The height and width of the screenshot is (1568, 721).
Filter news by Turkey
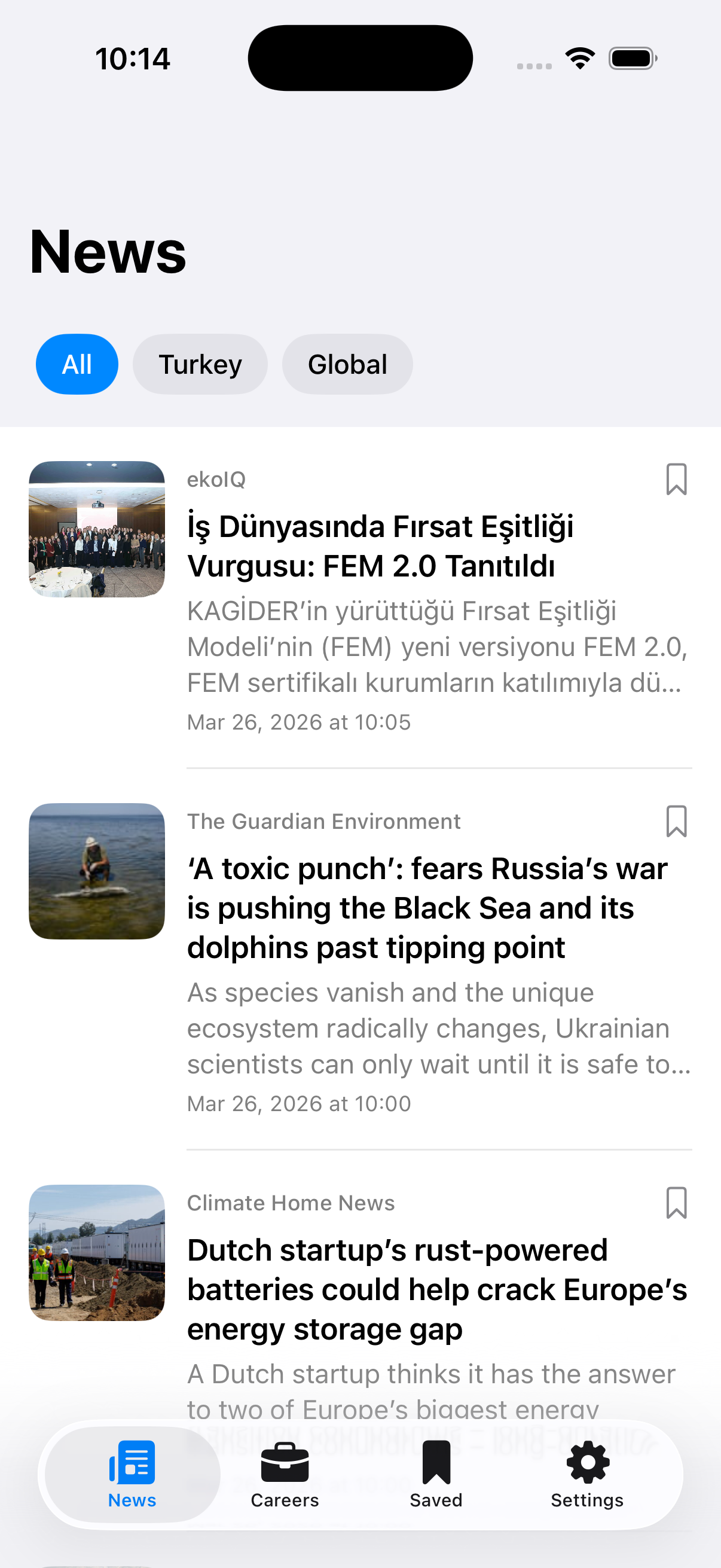click(x=200, y=364)
